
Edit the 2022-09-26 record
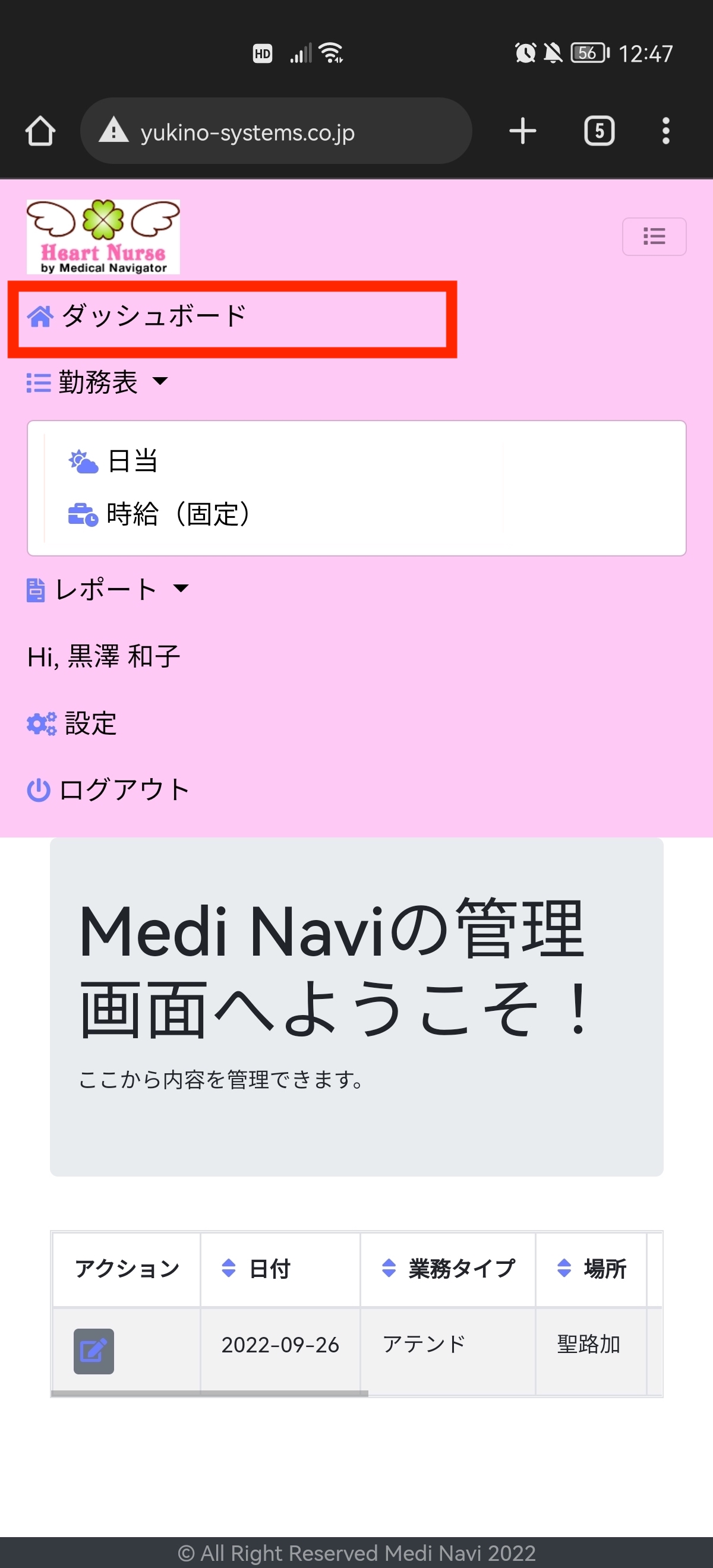(x=94, y=1351)
